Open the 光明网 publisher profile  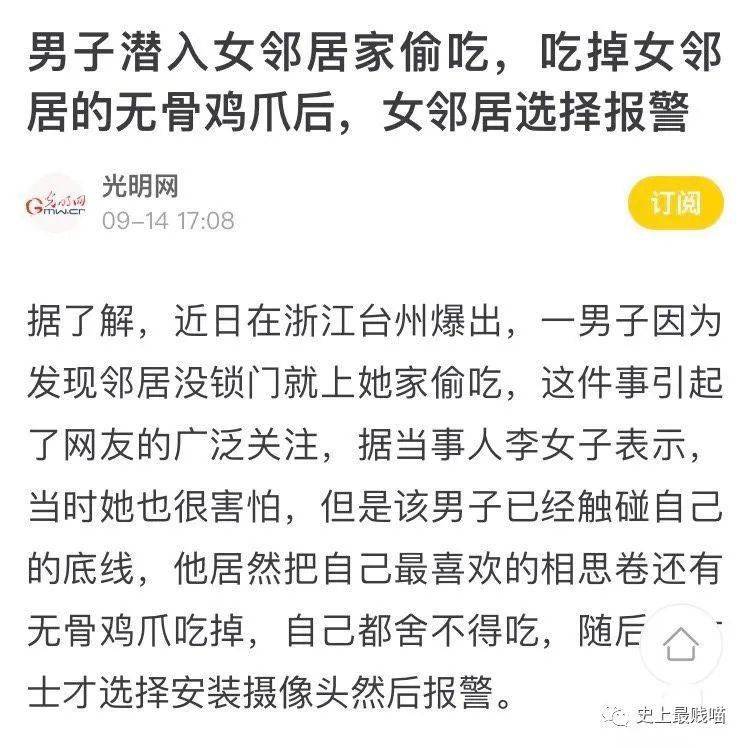click(x=139, y=186)
